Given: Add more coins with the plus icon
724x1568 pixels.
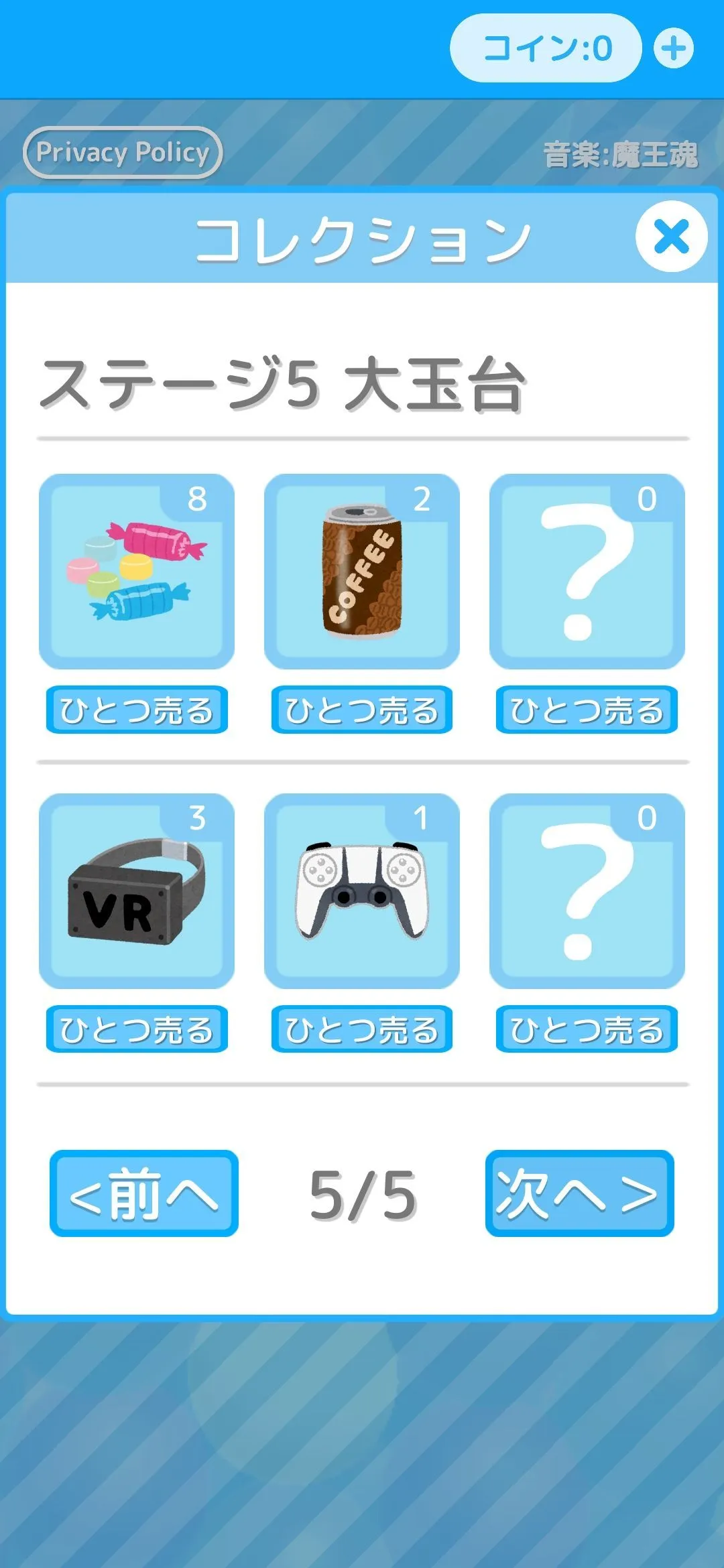Looking at the screenshot, I should [x=673, y=48].
